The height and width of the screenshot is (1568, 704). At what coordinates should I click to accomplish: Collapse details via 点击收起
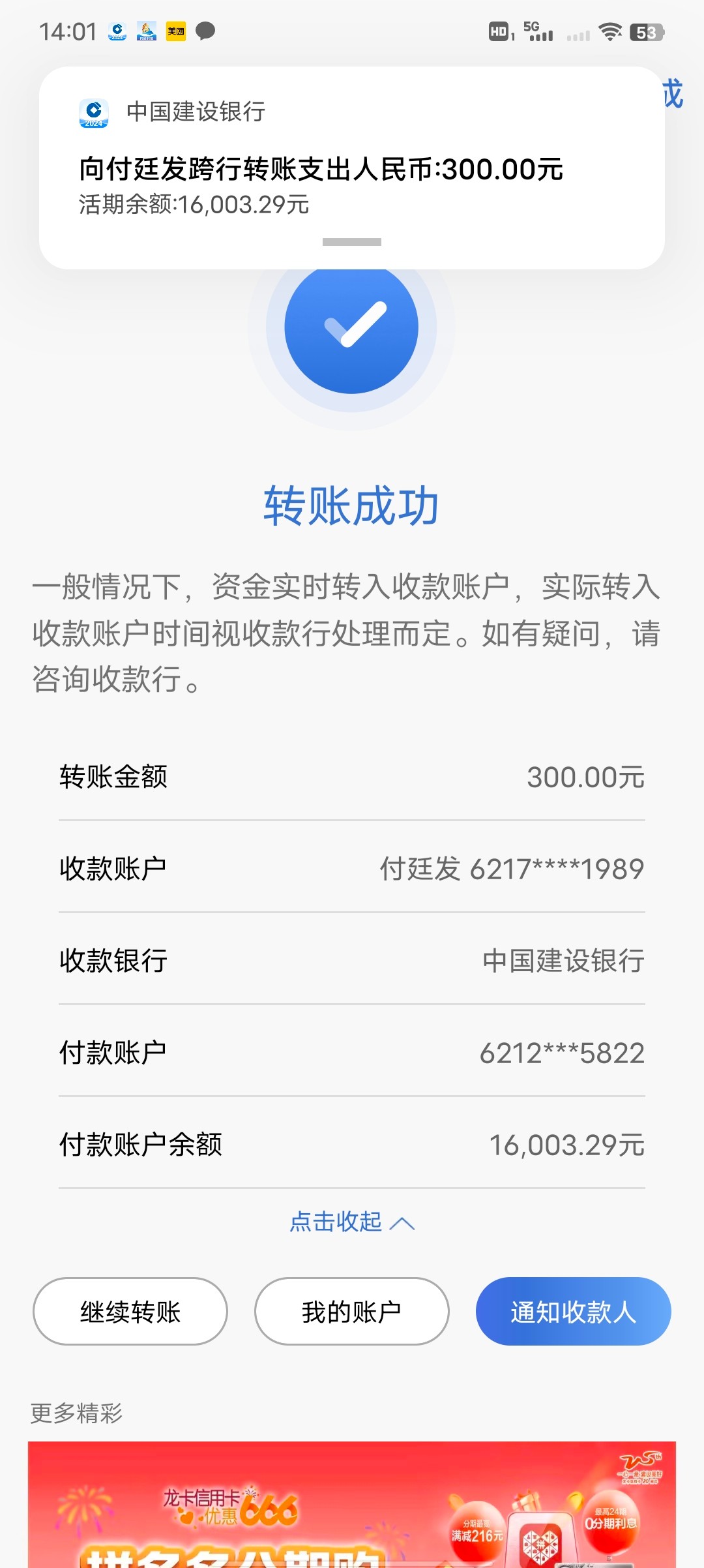pos(351,1222)
